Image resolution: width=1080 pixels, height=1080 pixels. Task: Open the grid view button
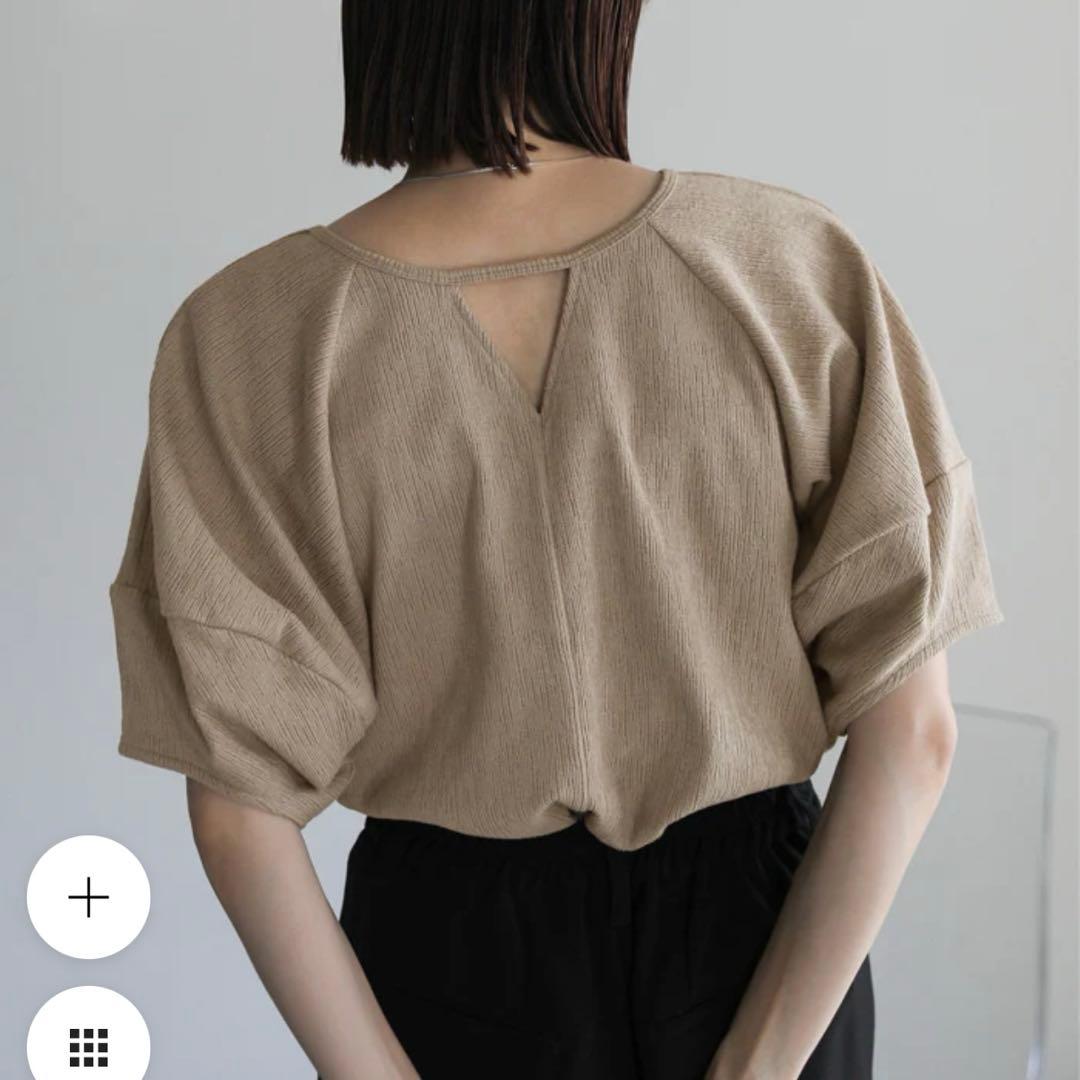tap(88, 1043)
